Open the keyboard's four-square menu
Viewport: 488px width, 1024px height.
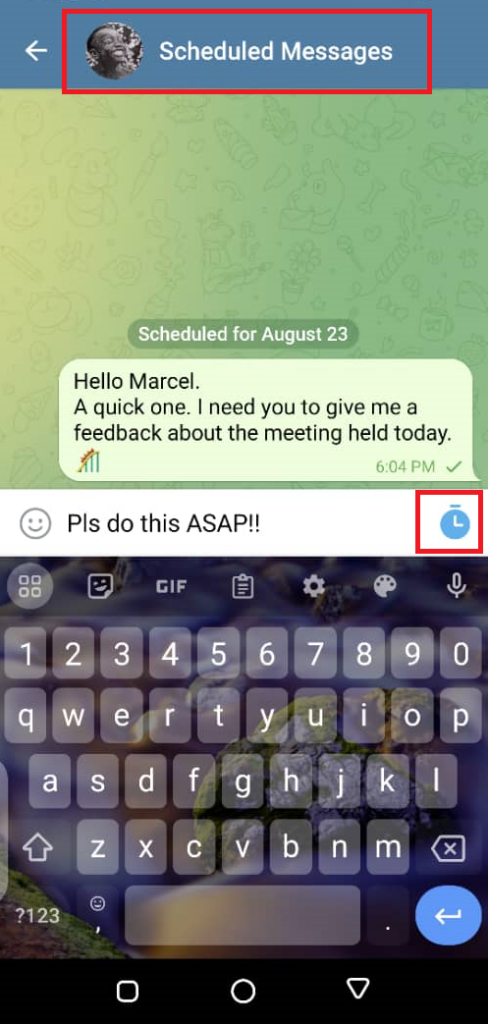(x=30, y=586)
